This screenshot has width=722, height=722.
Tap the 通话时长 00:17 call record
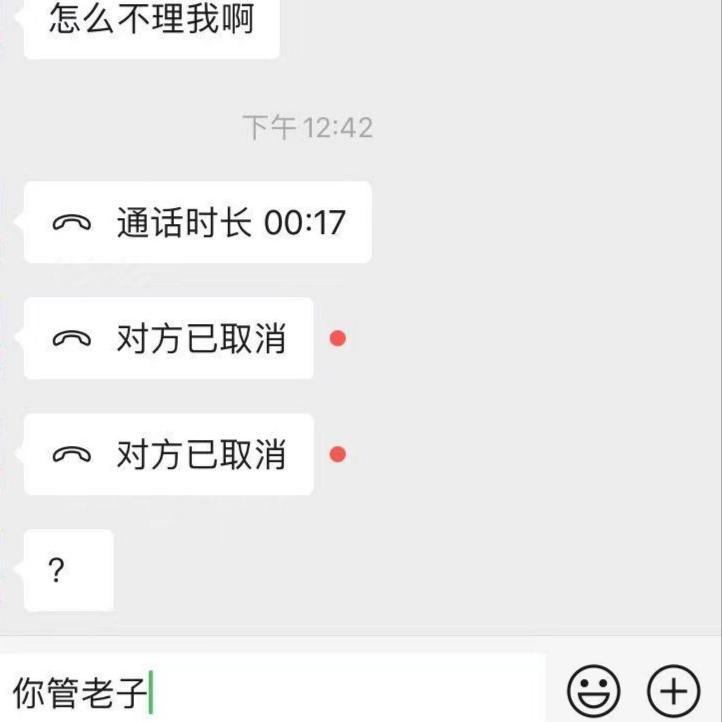(x=198, y=223)
